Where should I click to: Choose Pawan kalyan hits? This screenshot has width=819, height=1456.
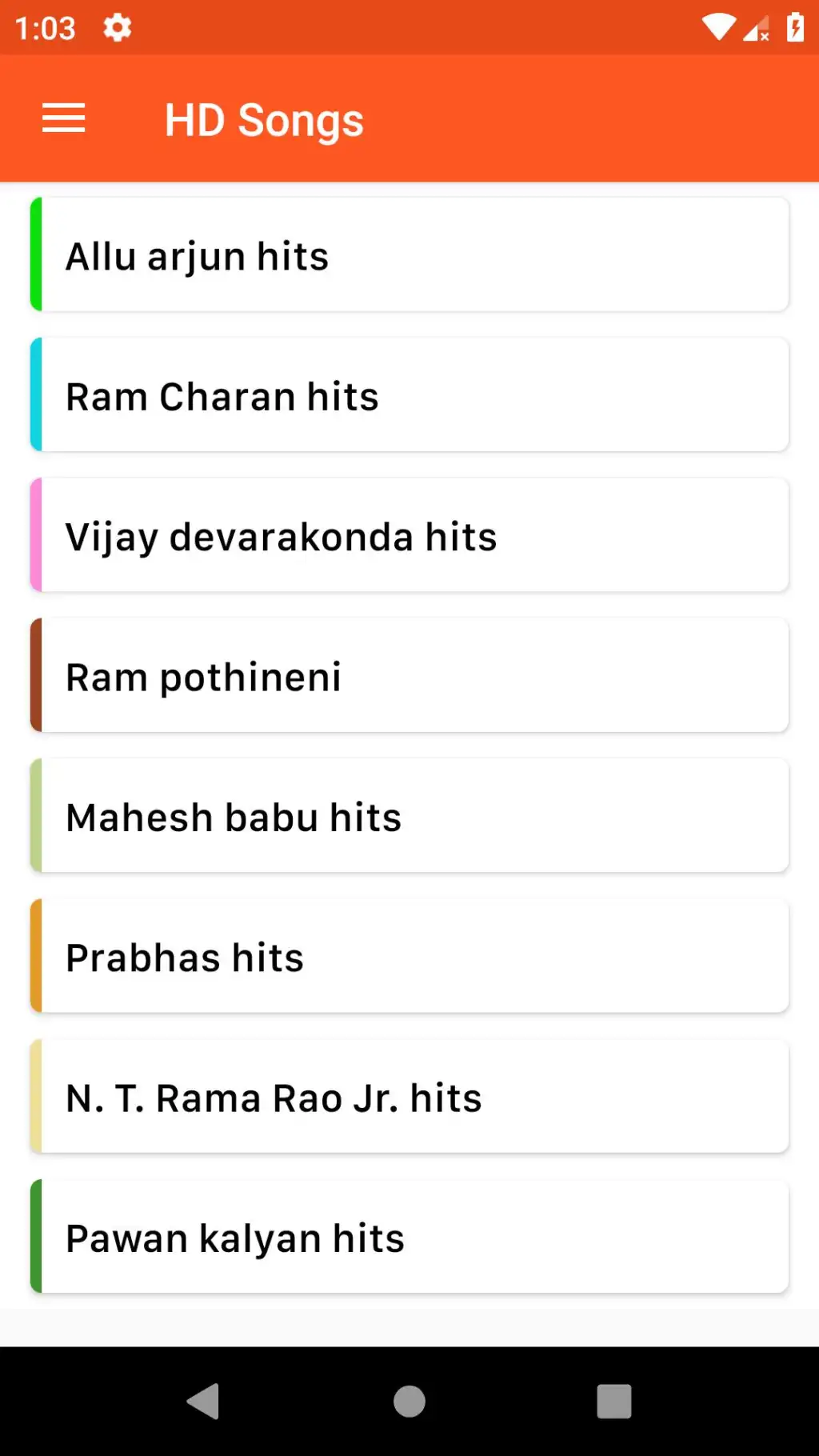[x=409, y=1236]
